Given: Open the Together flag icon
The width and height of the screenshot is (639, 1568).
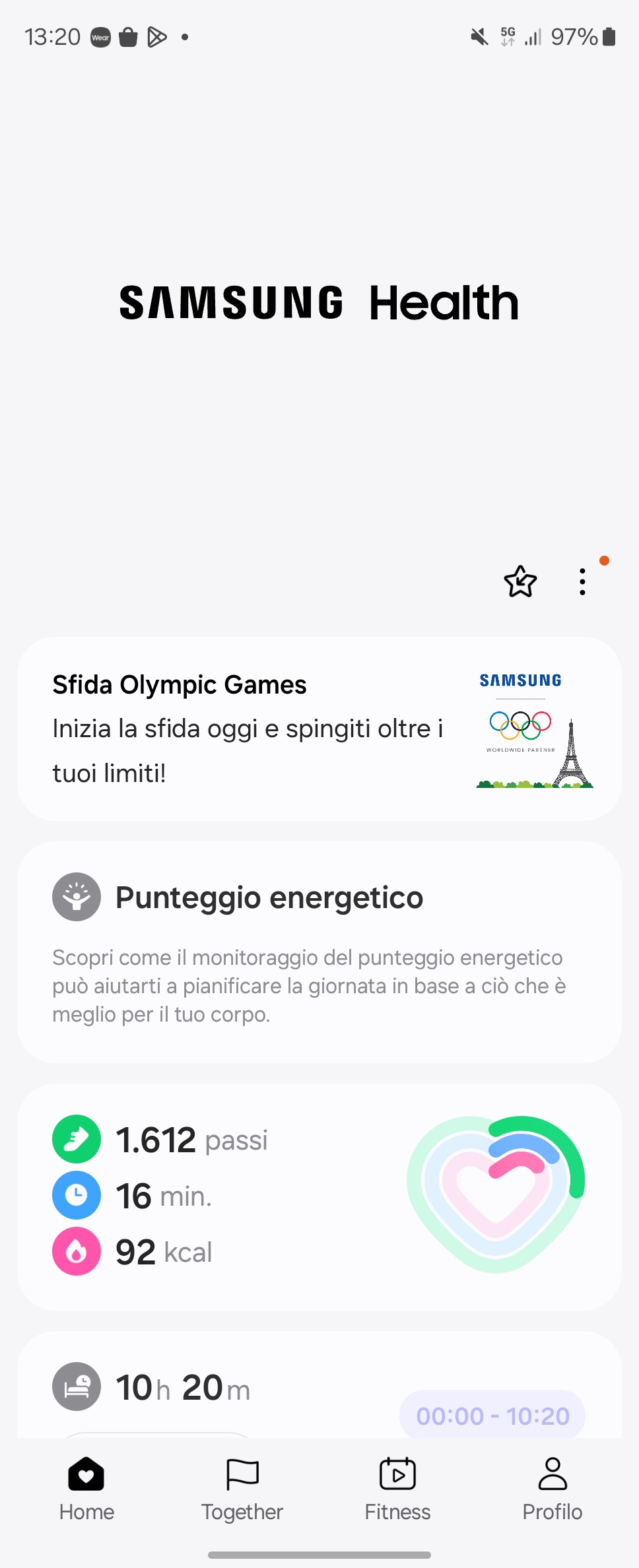Looking at the screenshot, I should (242, 1474).
